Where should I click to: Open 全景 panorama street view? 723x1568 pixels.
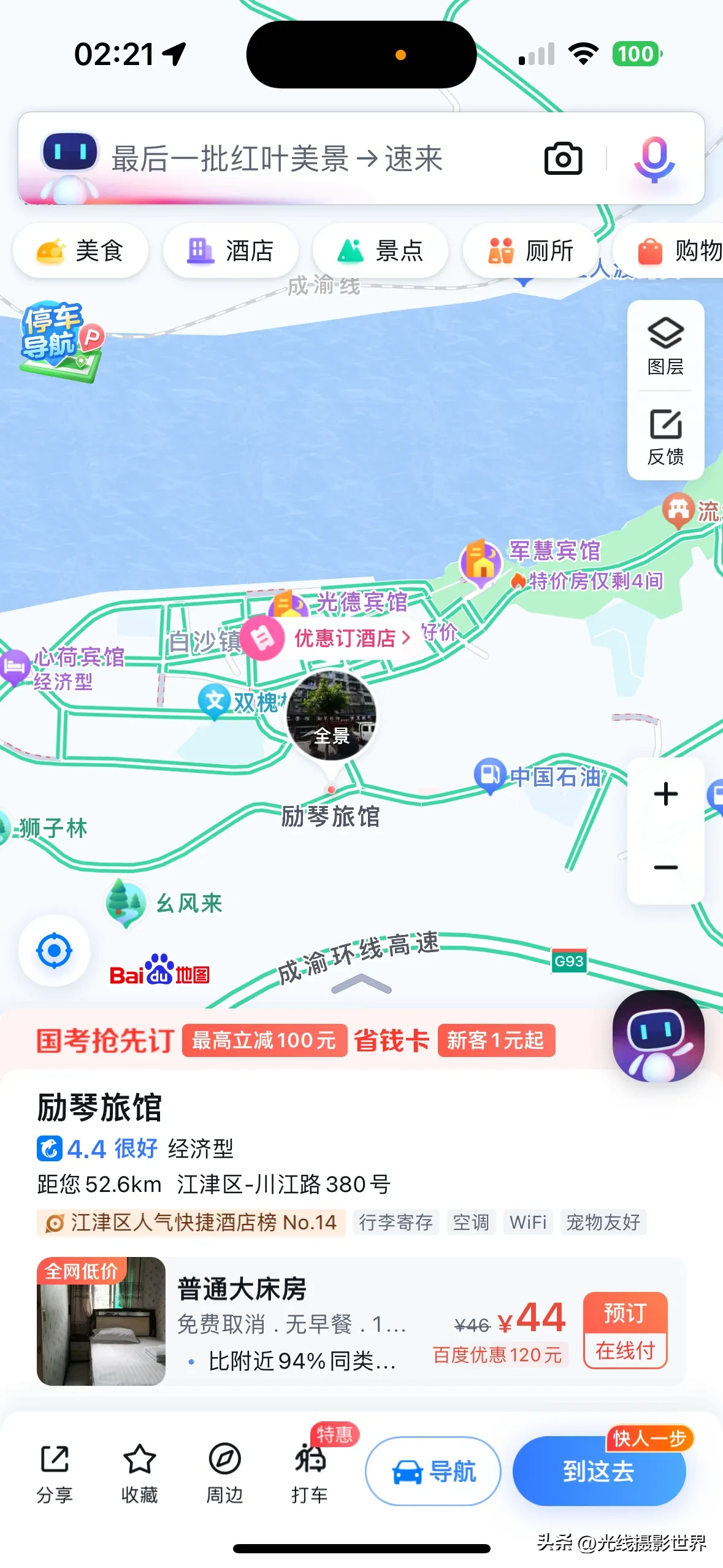[331, 716]
